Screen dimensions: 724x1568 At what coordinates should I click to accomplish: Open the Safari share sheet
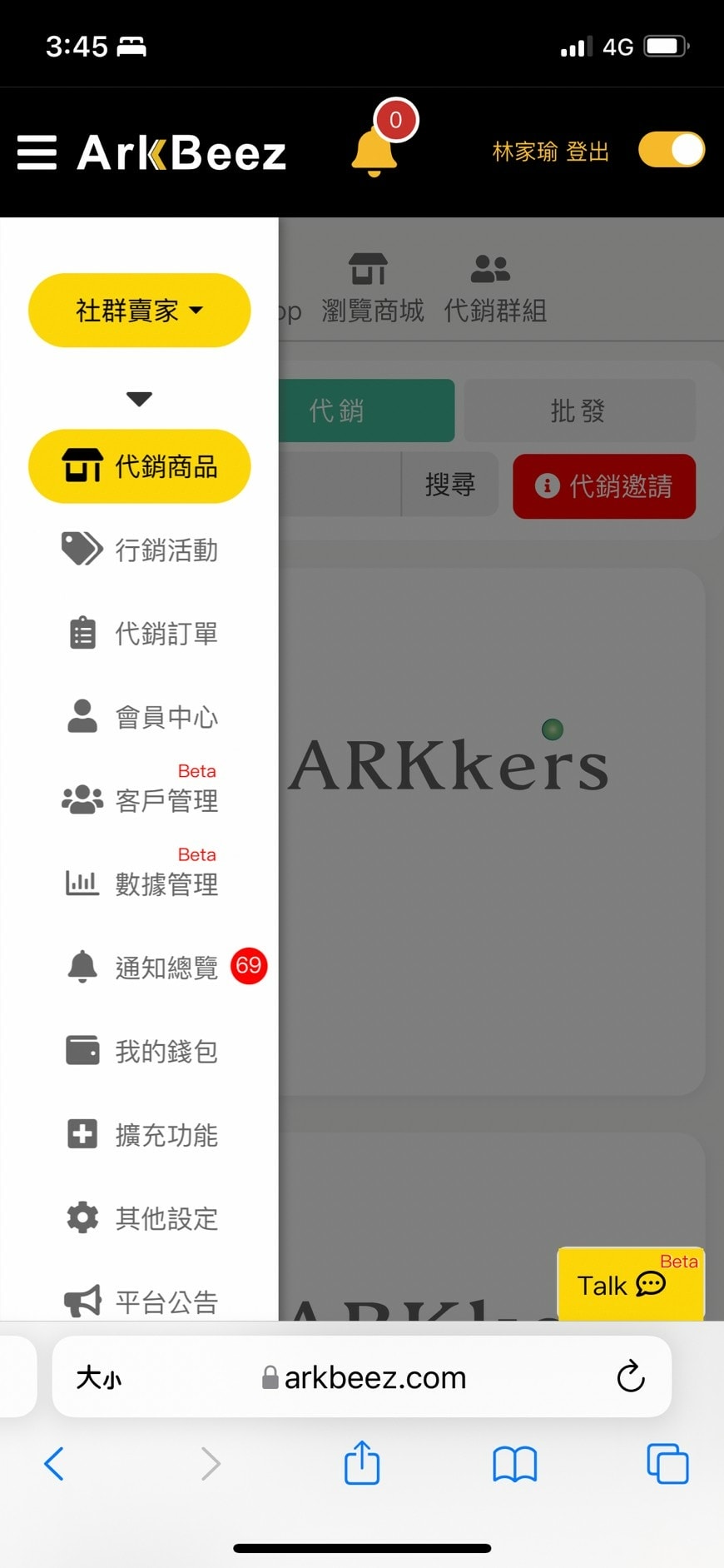click(x=362, y=1463)
